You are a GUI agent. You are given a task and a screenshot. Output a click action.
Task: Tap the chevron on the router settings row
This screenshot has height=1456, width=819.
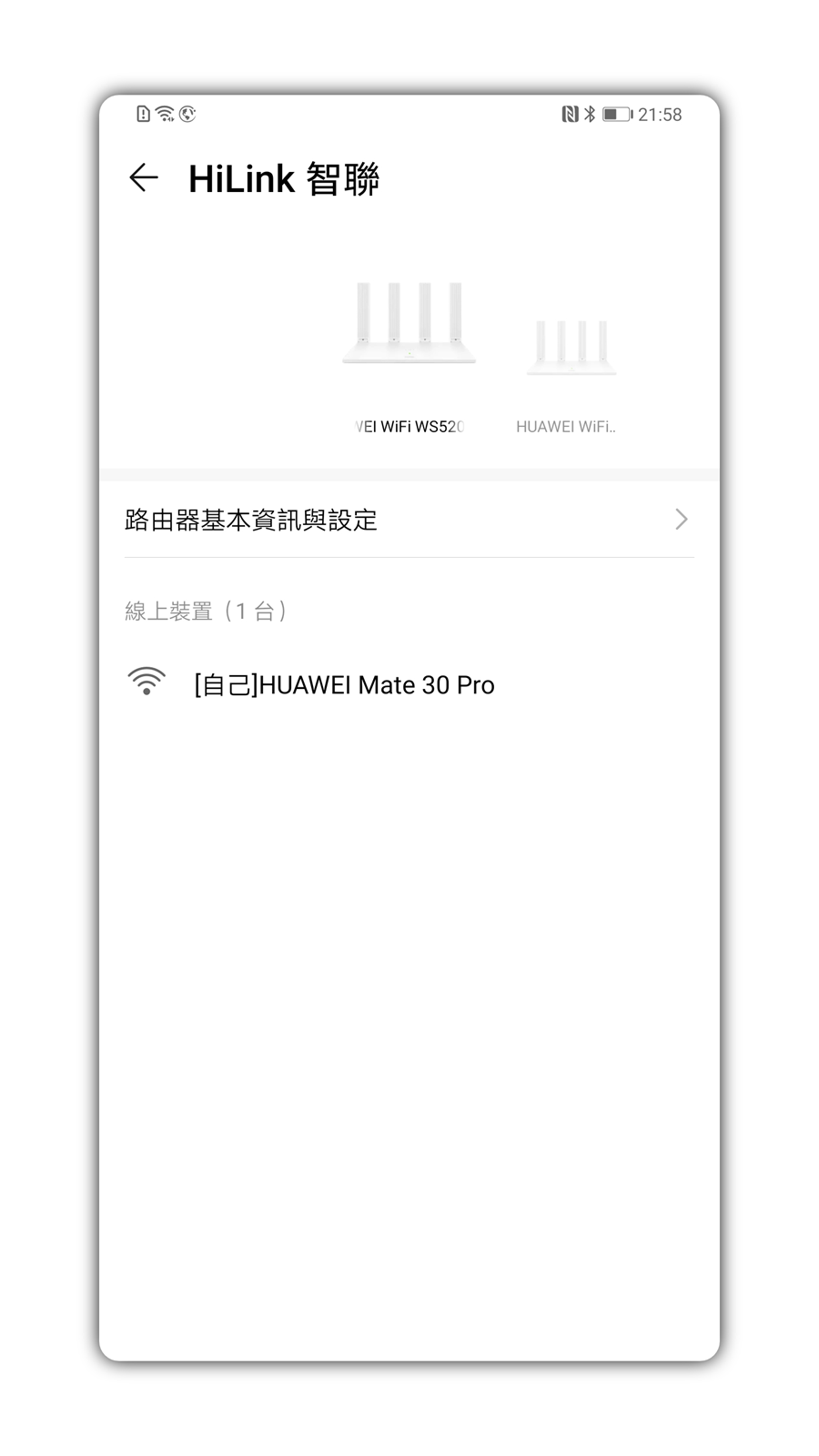click(x=681, y=520)
